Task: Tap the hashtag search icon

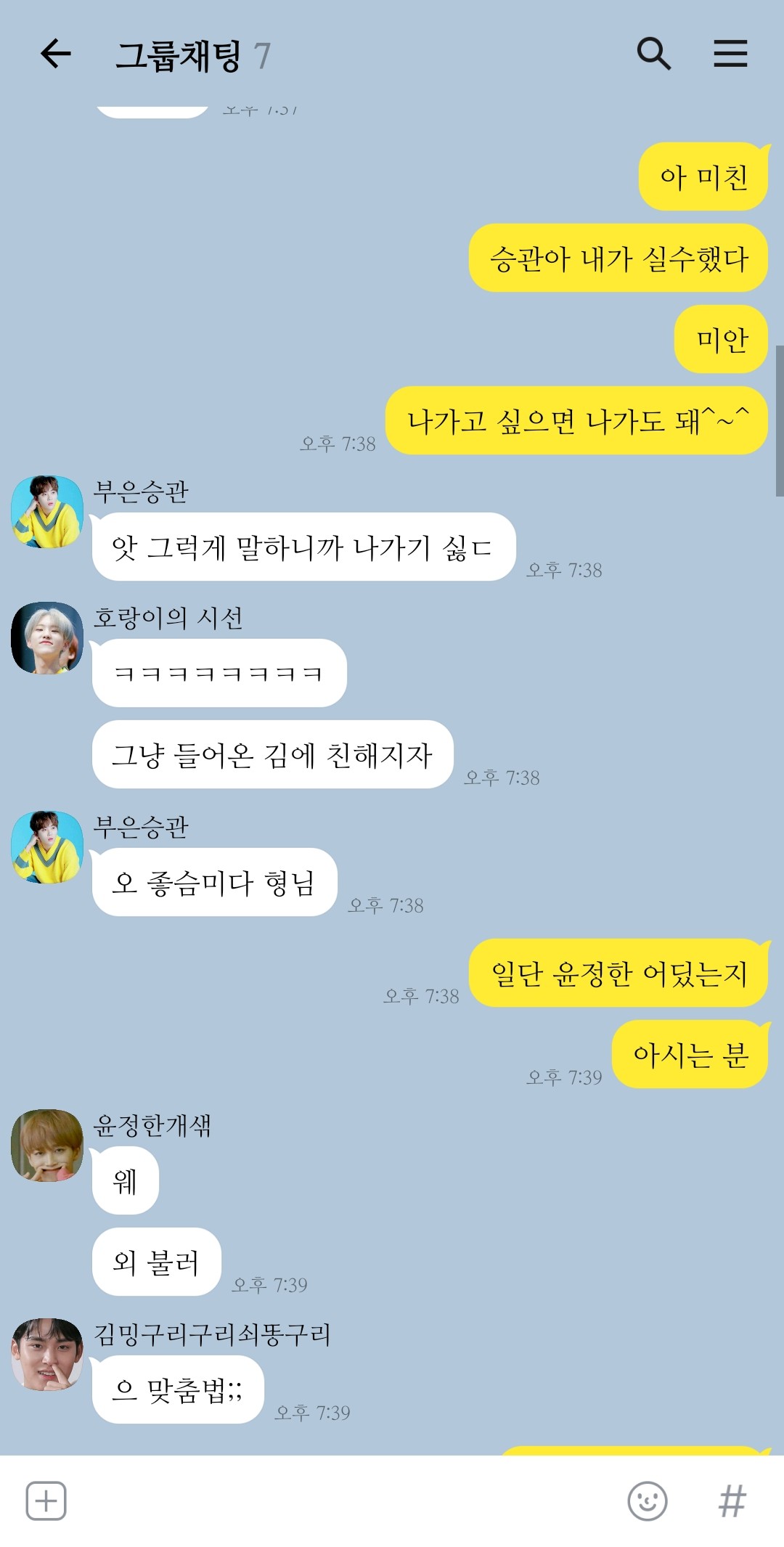Action: pos(732,1501)
